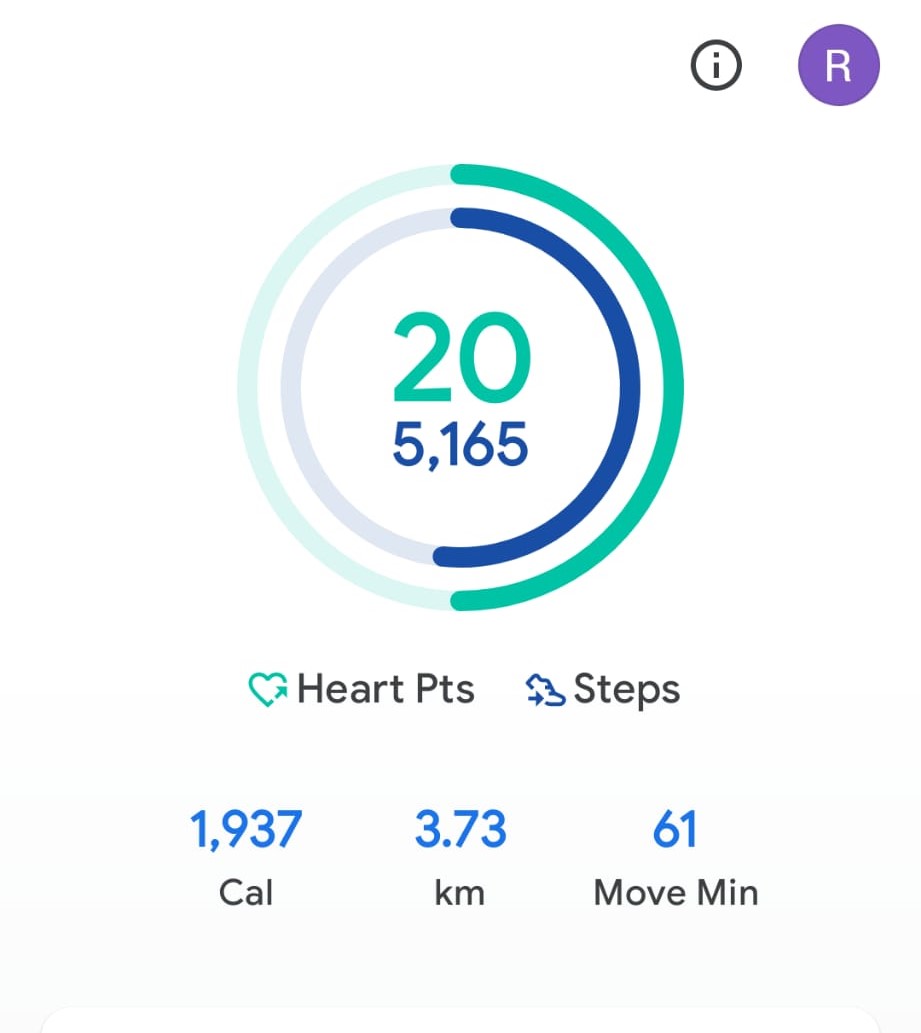Open the R profile avatar
Image resolution: width=921 pixels, height=1033 pixels.
pyautogui.click(x=838, y=66)
